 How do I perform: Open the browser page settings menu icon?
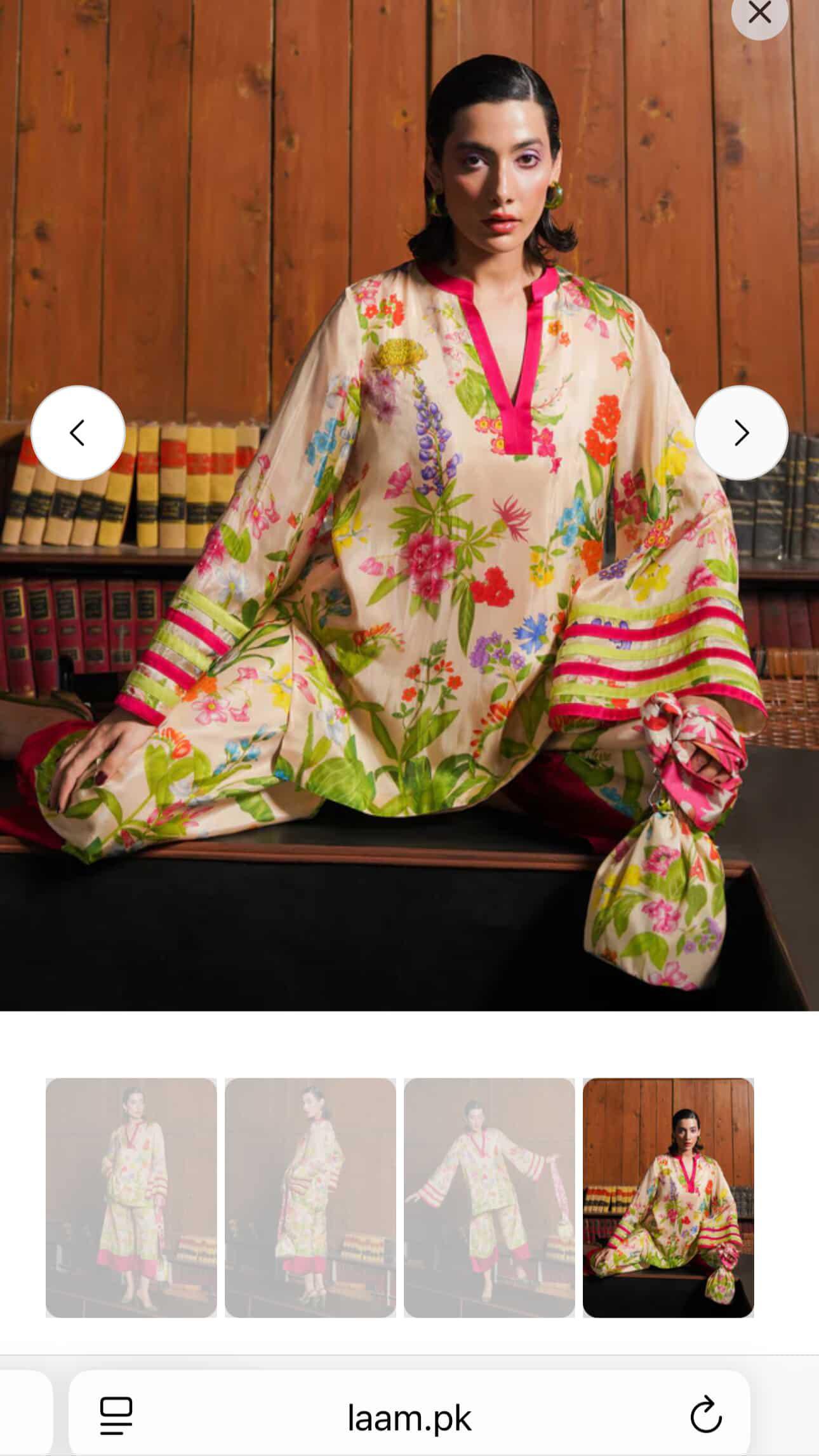tap(116, 1415)
